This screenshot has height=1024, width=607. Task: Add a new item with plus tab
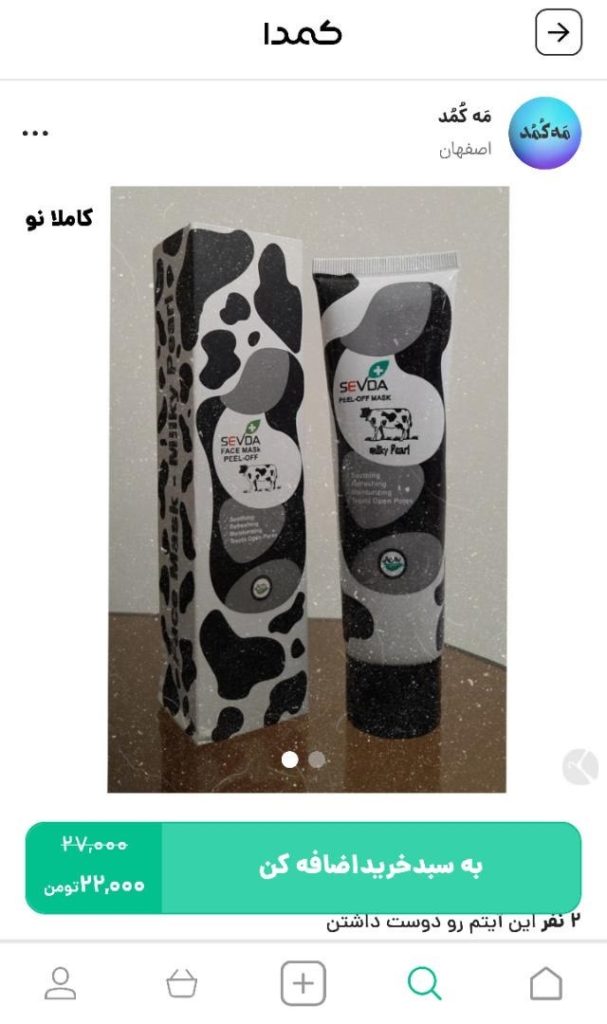coord(303,983)
